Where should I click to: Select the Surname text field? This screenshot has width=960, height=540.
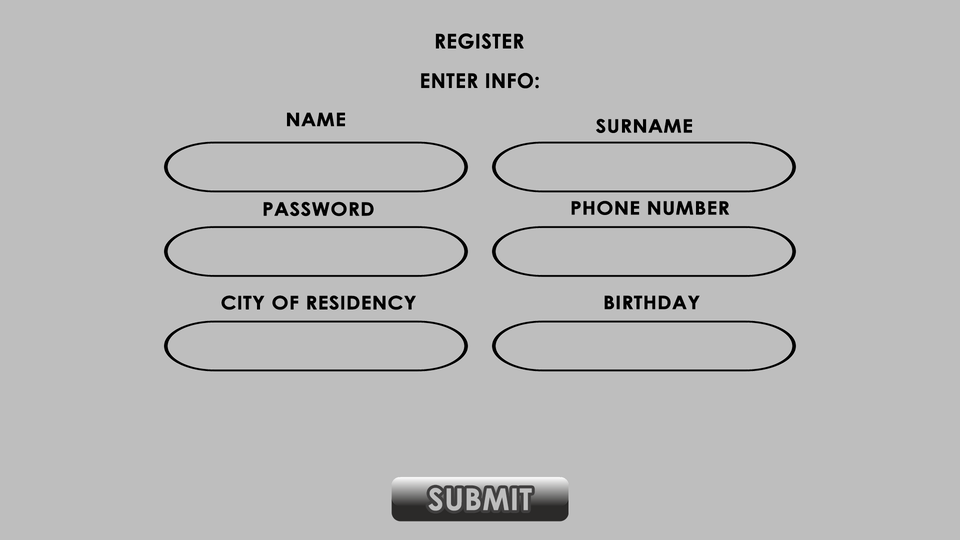pyautogui.click(x=643, y=167)
